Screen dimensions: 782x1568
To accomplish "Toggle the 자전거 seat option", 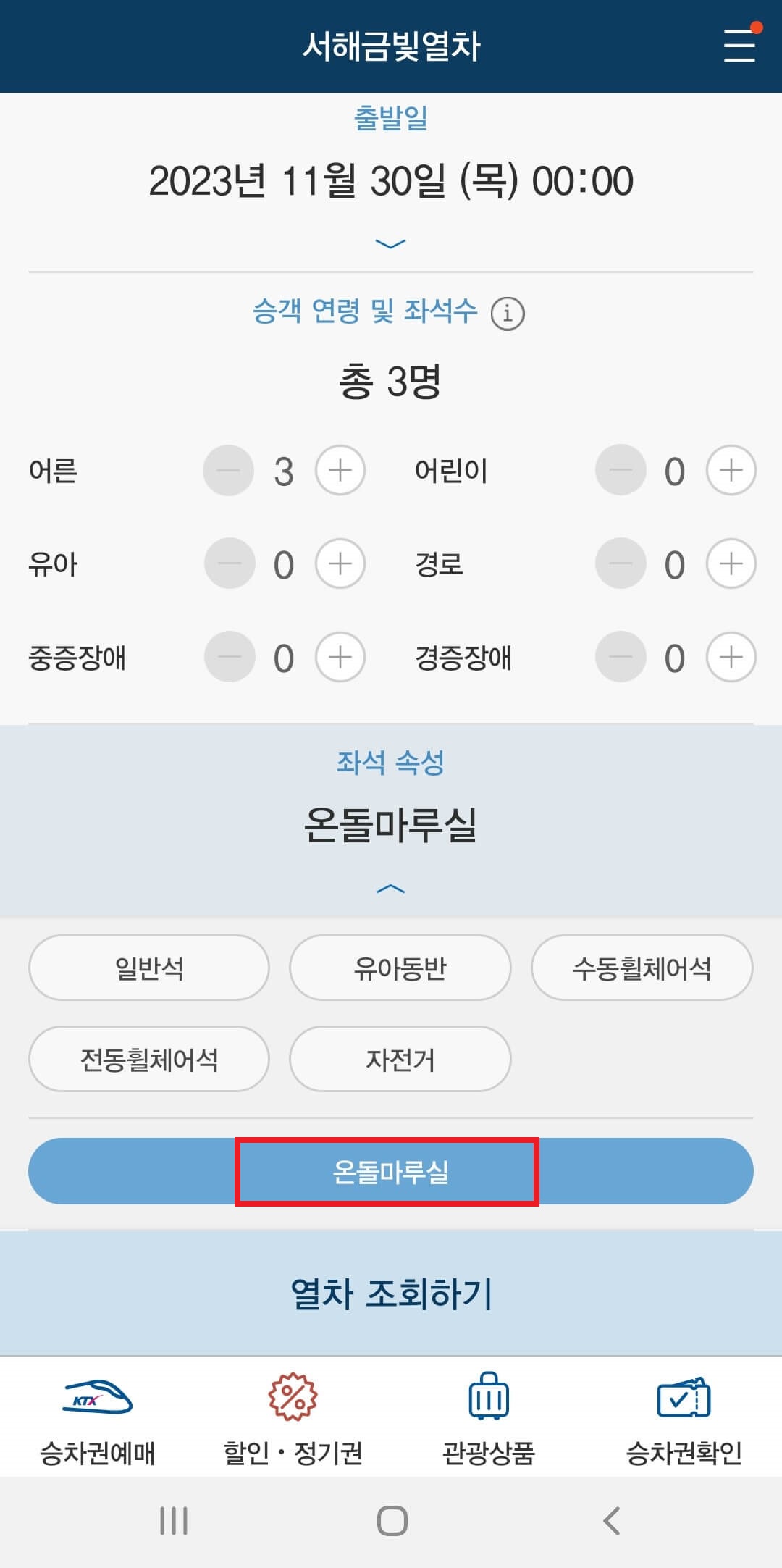I will 401,1059.
